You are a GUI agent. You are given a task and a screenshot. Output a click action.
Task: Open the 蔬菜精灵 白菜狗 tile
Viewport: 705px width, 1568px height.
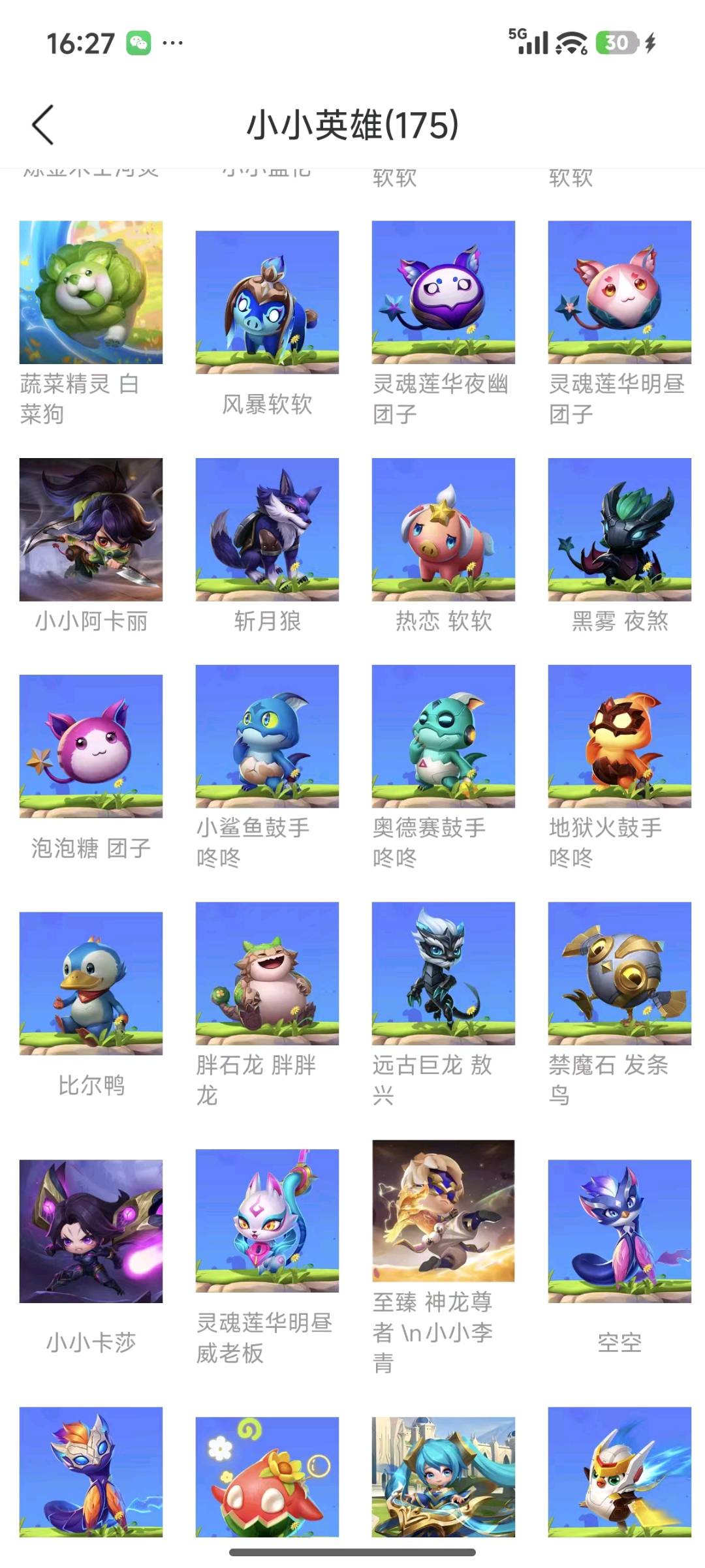[x=91, y=324]
